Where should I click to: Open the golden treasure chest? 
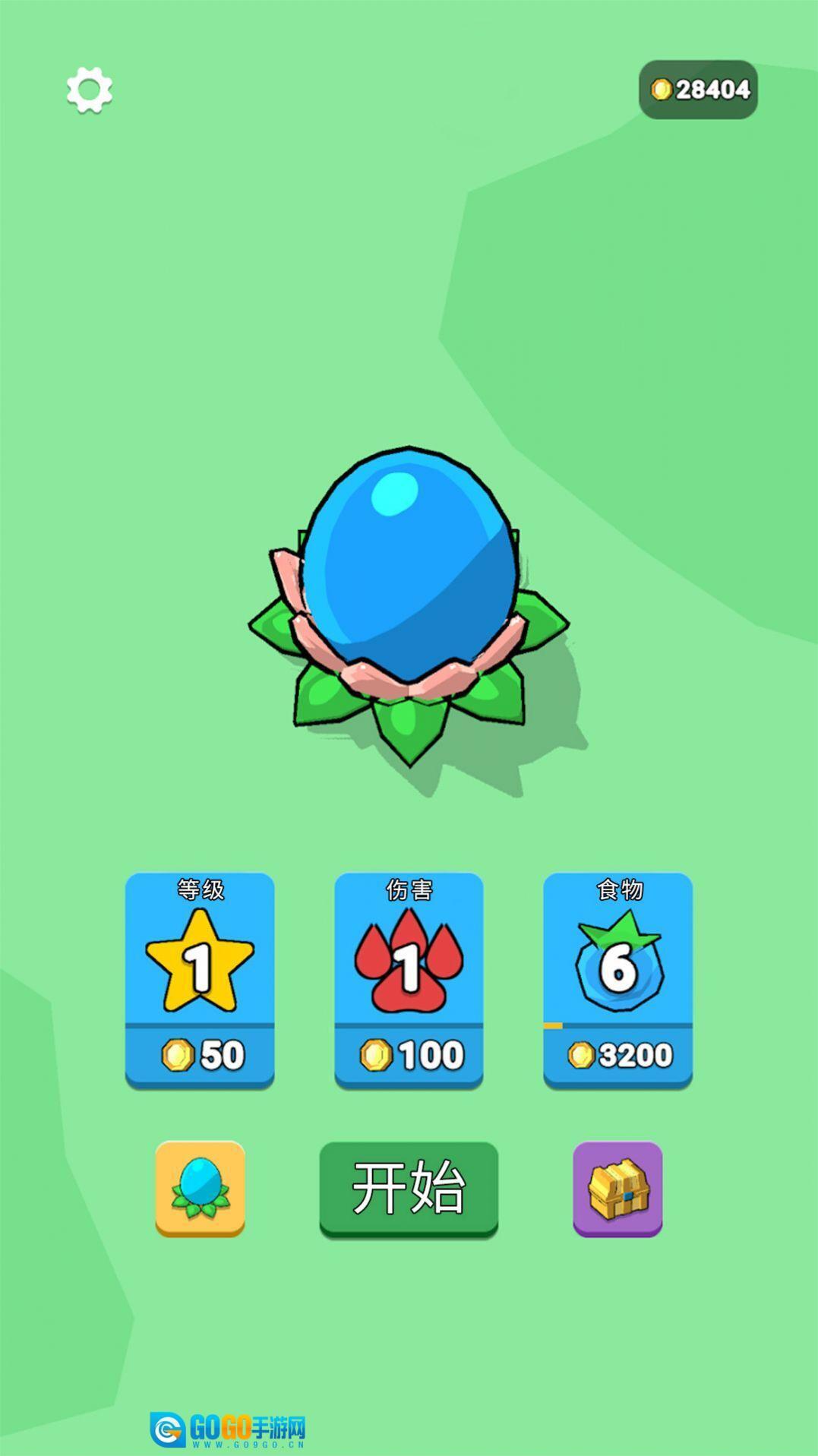(x=617, y=1189)
